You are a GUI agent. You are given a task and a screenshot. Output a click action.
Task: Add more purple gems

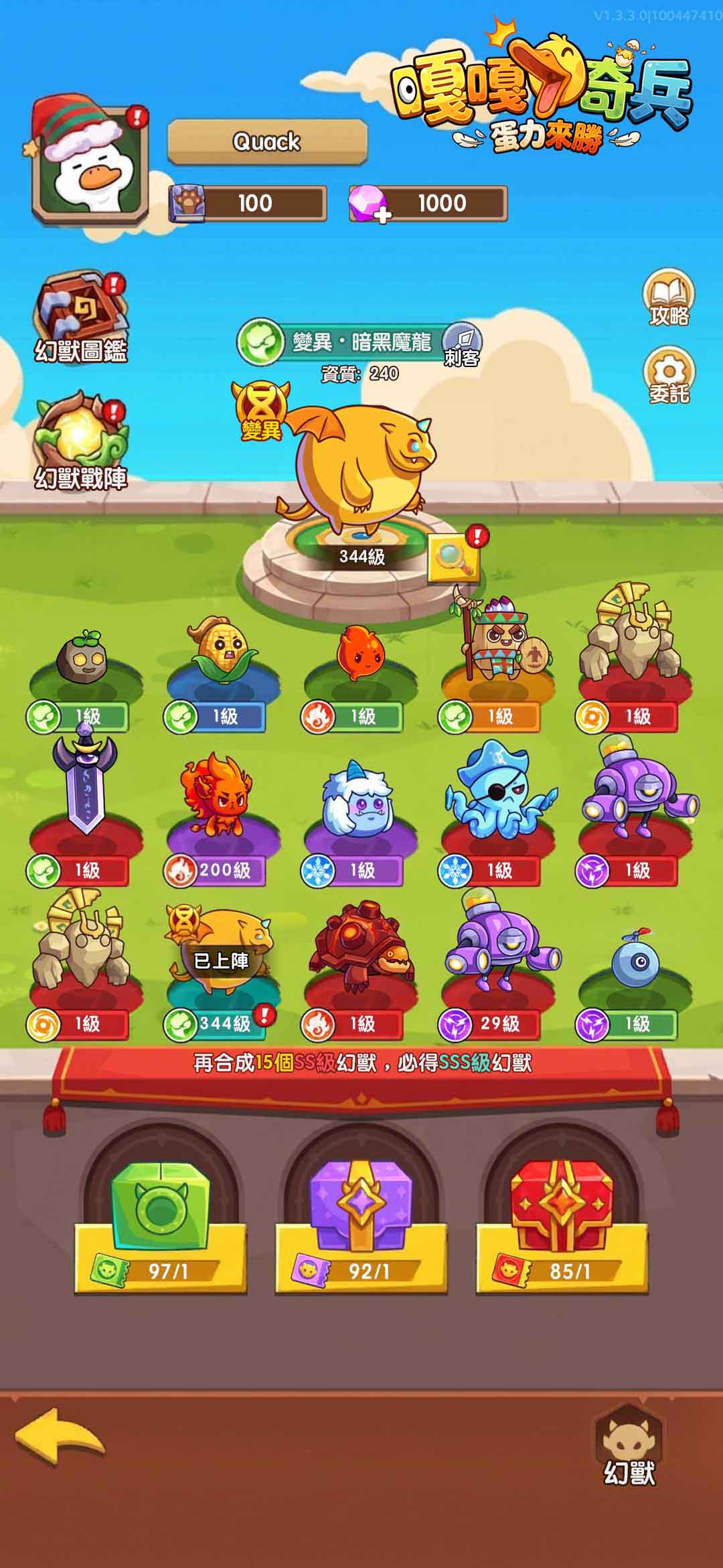point(382,215)
